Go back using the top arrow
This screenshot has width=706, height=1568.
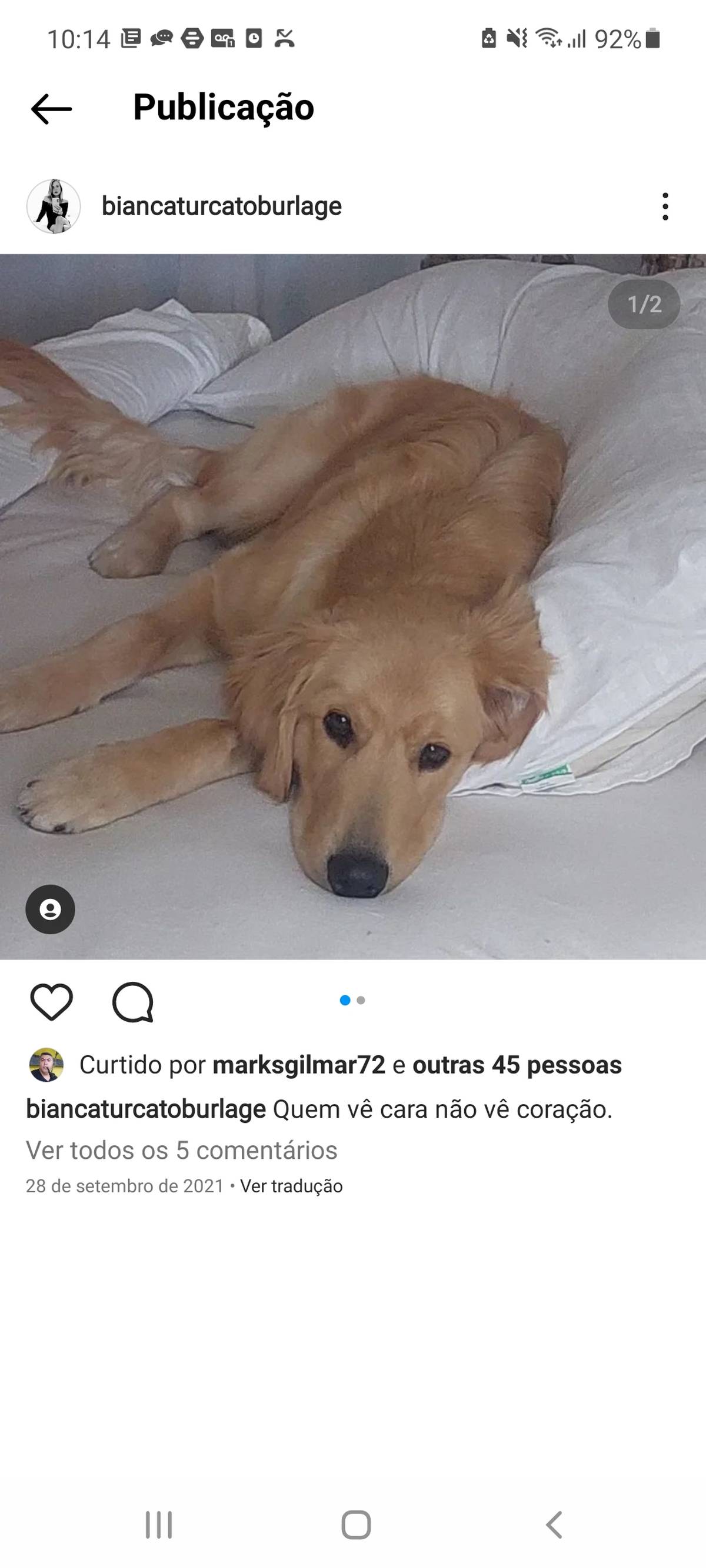pos(51,109)
